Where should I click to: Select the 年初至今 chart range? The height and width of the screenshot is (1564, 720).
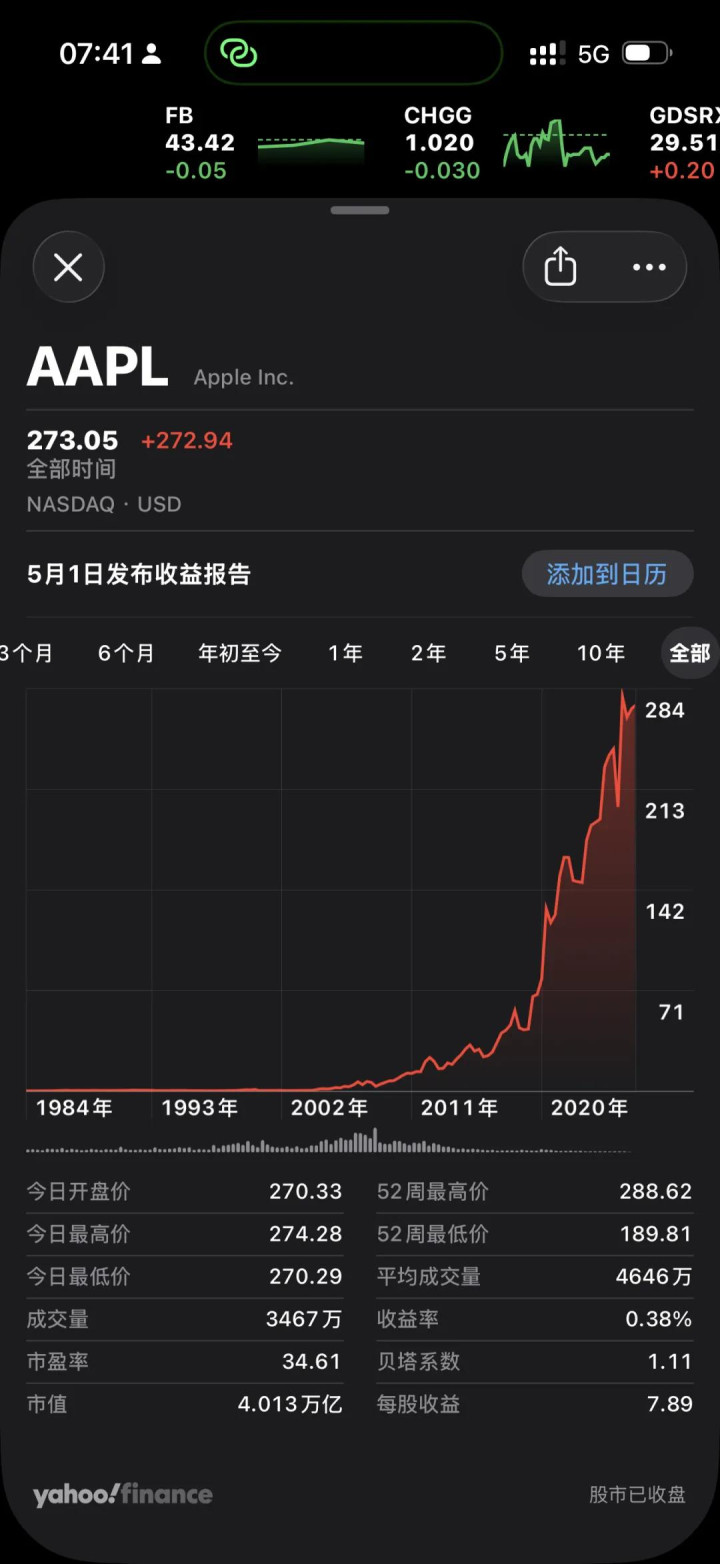[240, 653]
